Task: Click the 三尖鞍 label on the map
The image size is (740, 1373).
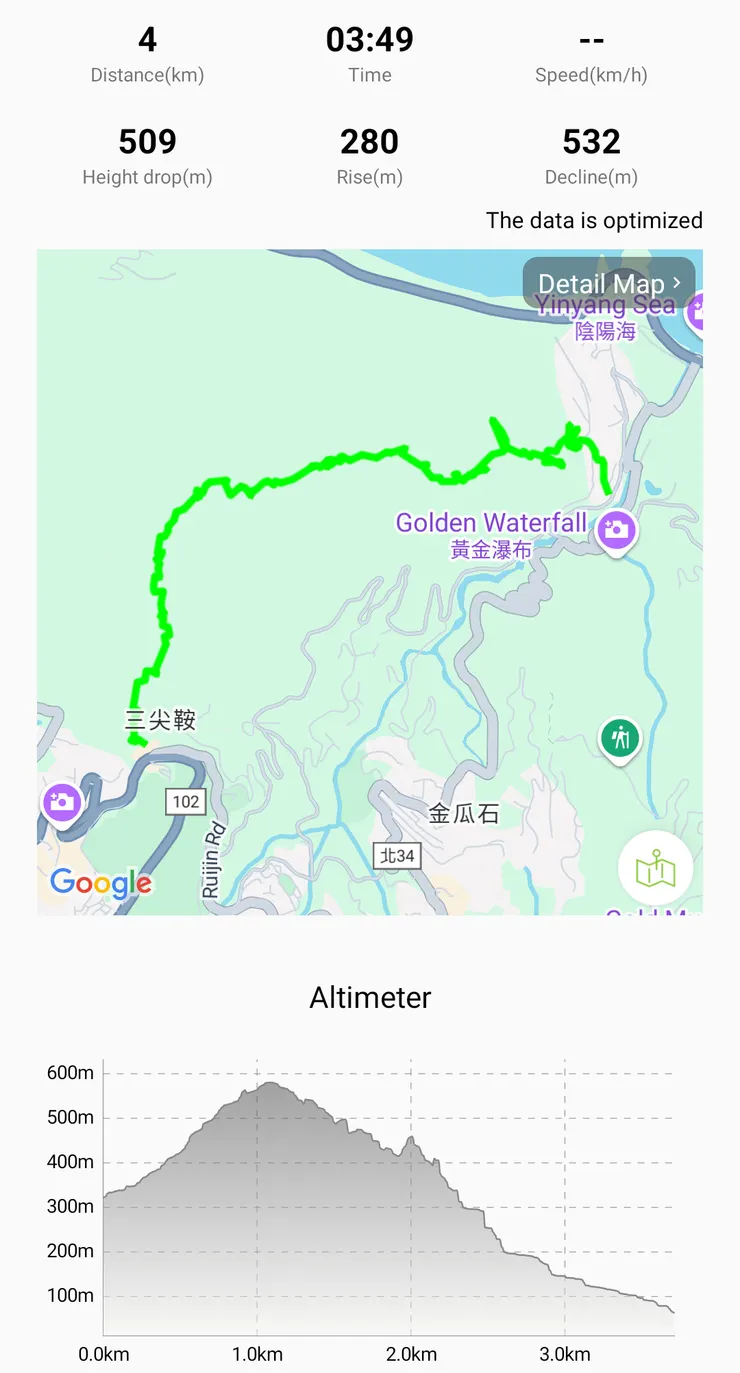Action: (x=158, y=719)
